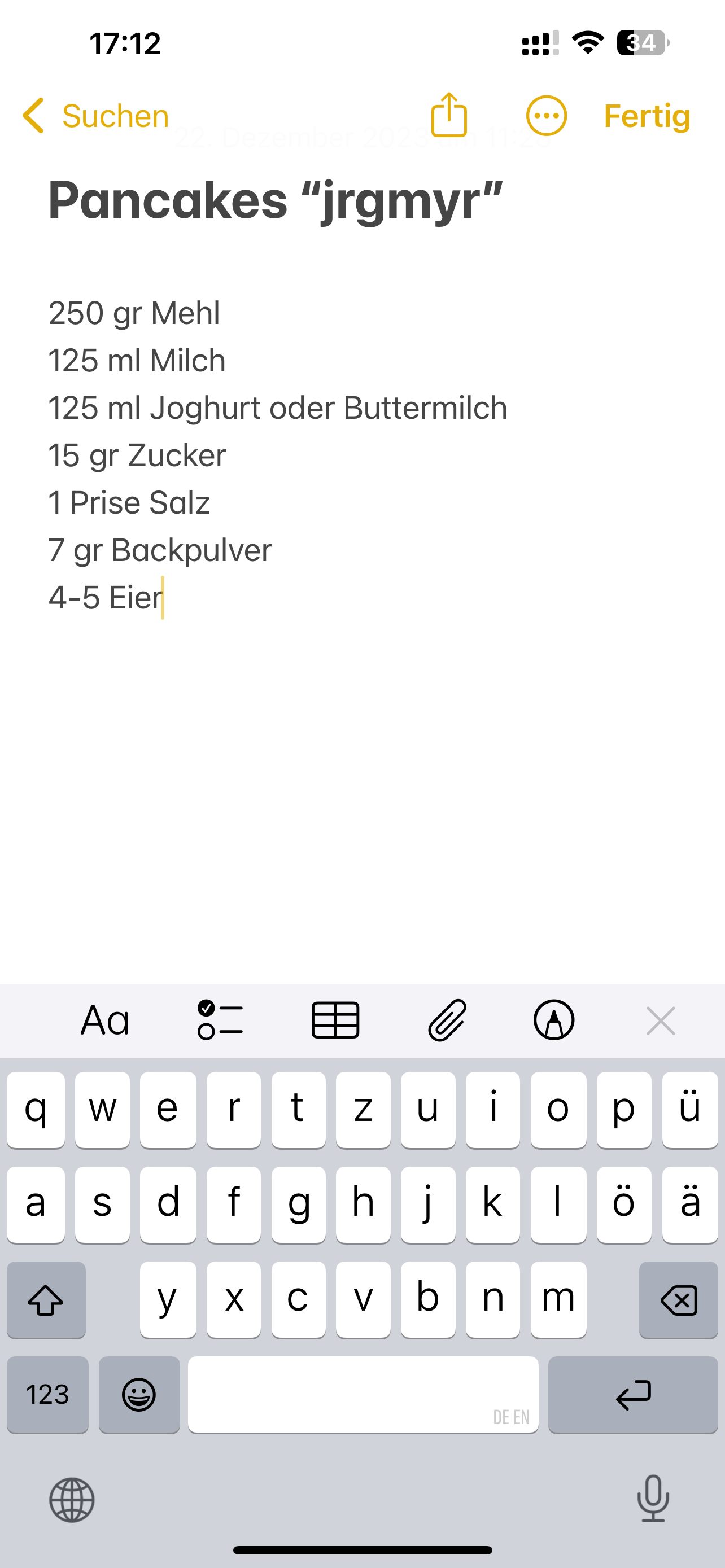
Task: Open the Aa text formatting options
Action: pyautogui.click(x=106, y=1020)
